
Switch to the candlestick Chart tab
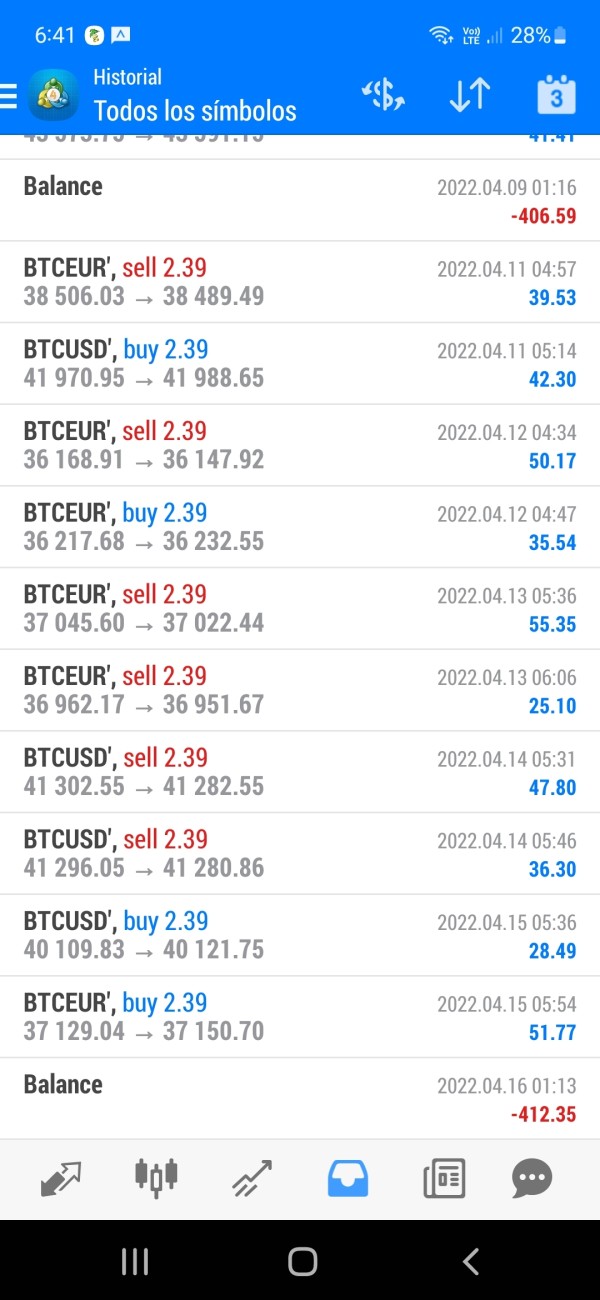point(156,1178)
